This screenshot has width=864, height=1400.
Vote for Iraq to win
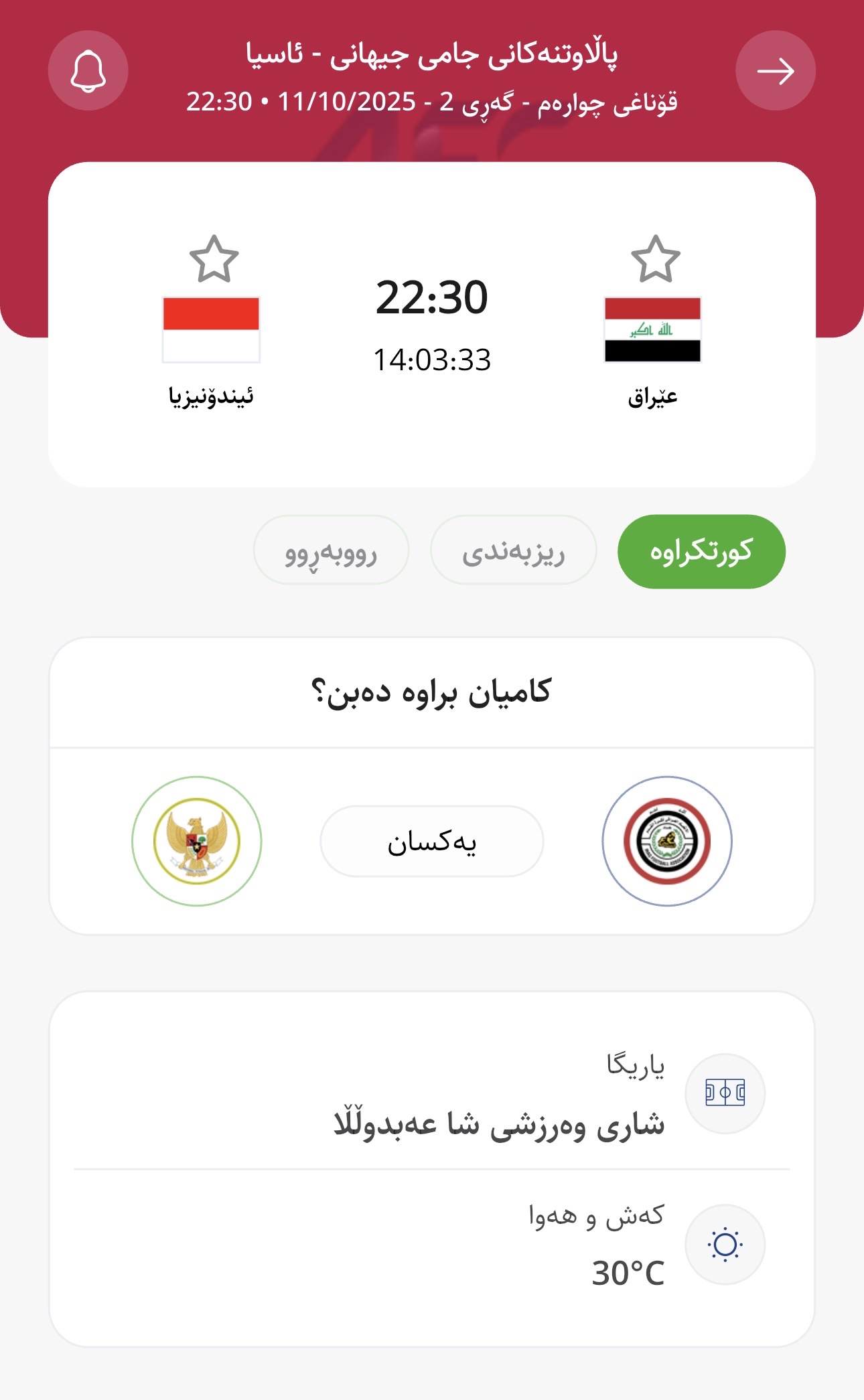(x=666, y=841)
